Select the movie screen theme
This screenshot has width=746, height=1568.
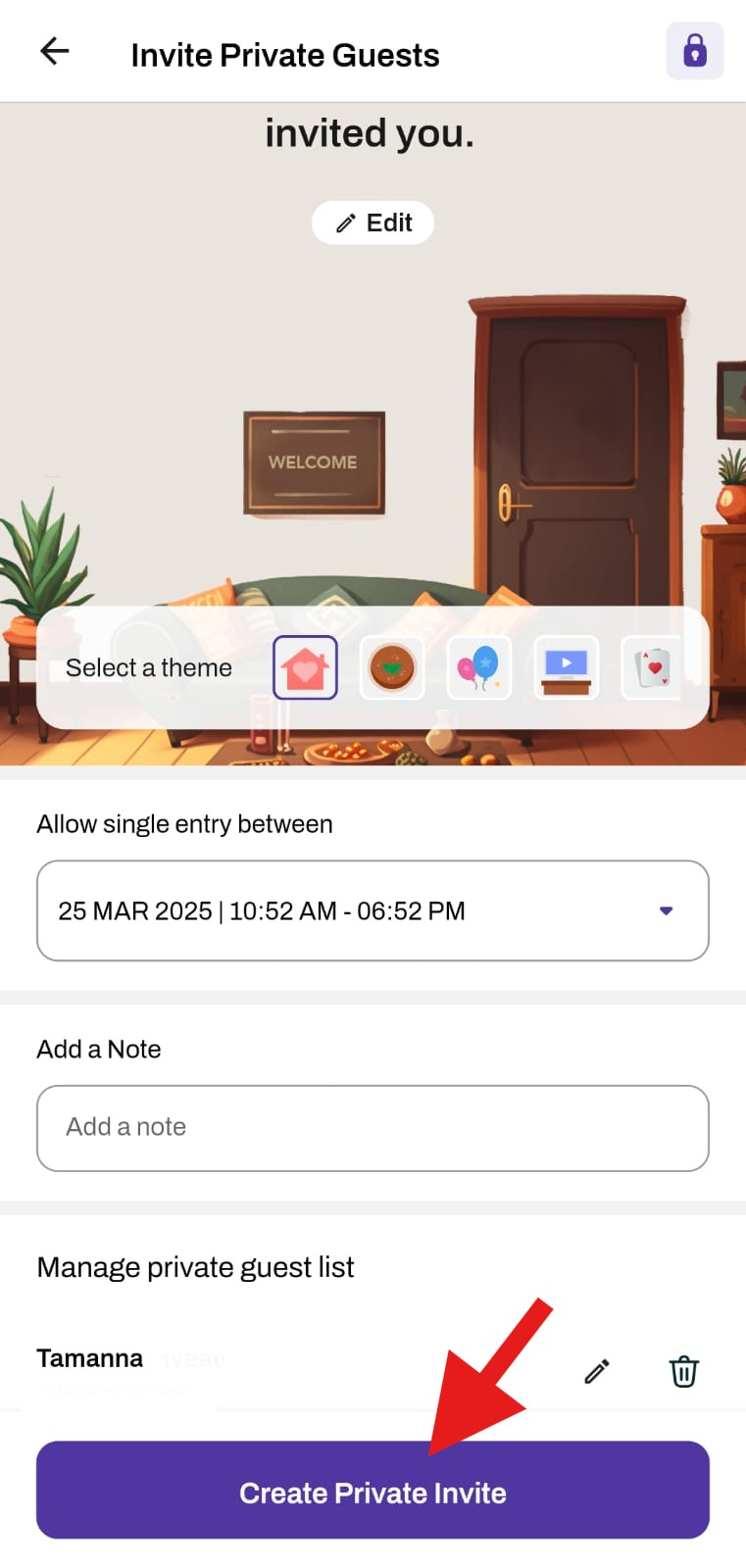click(566, 667)
